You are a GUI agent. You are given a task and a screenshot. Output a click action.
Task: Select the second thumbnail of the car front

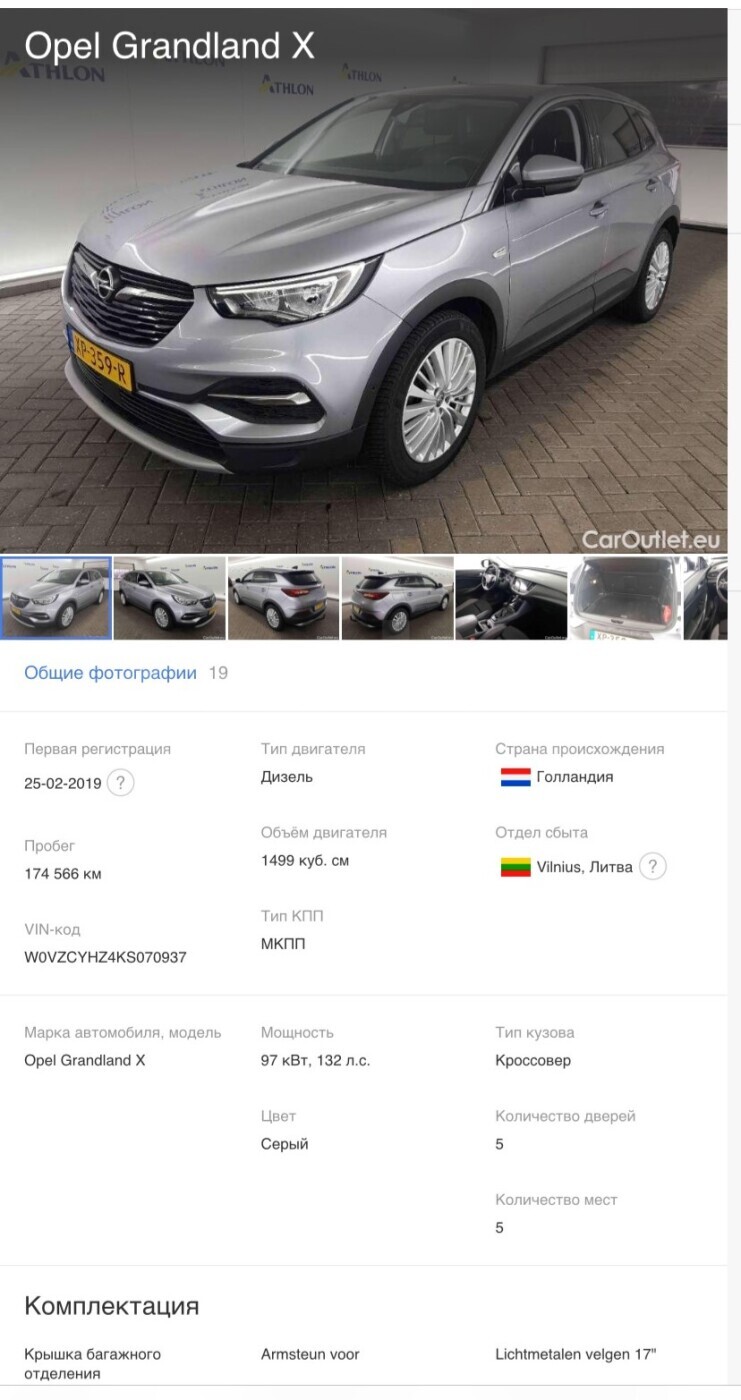click(170, 598)
